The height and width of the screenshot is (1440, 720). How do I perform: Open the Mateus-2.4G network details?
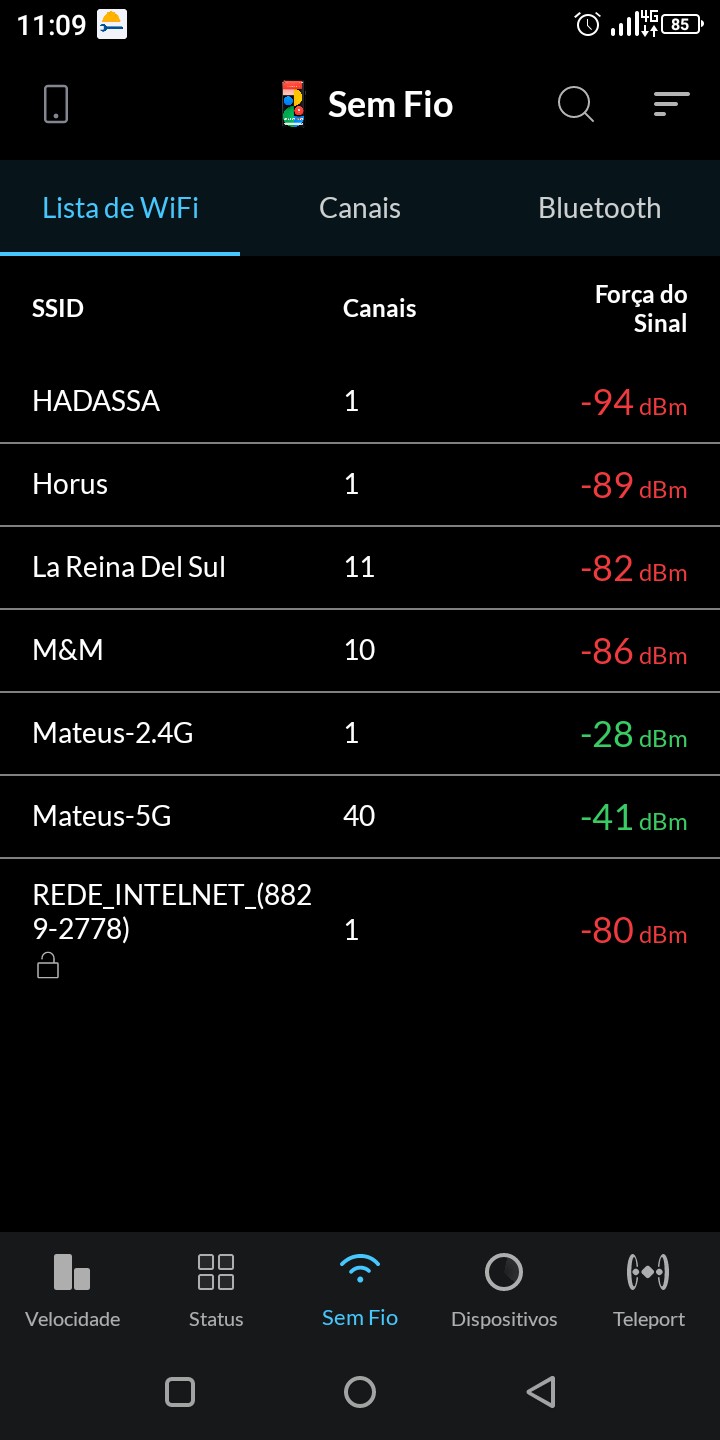click(x=360, y=734)
